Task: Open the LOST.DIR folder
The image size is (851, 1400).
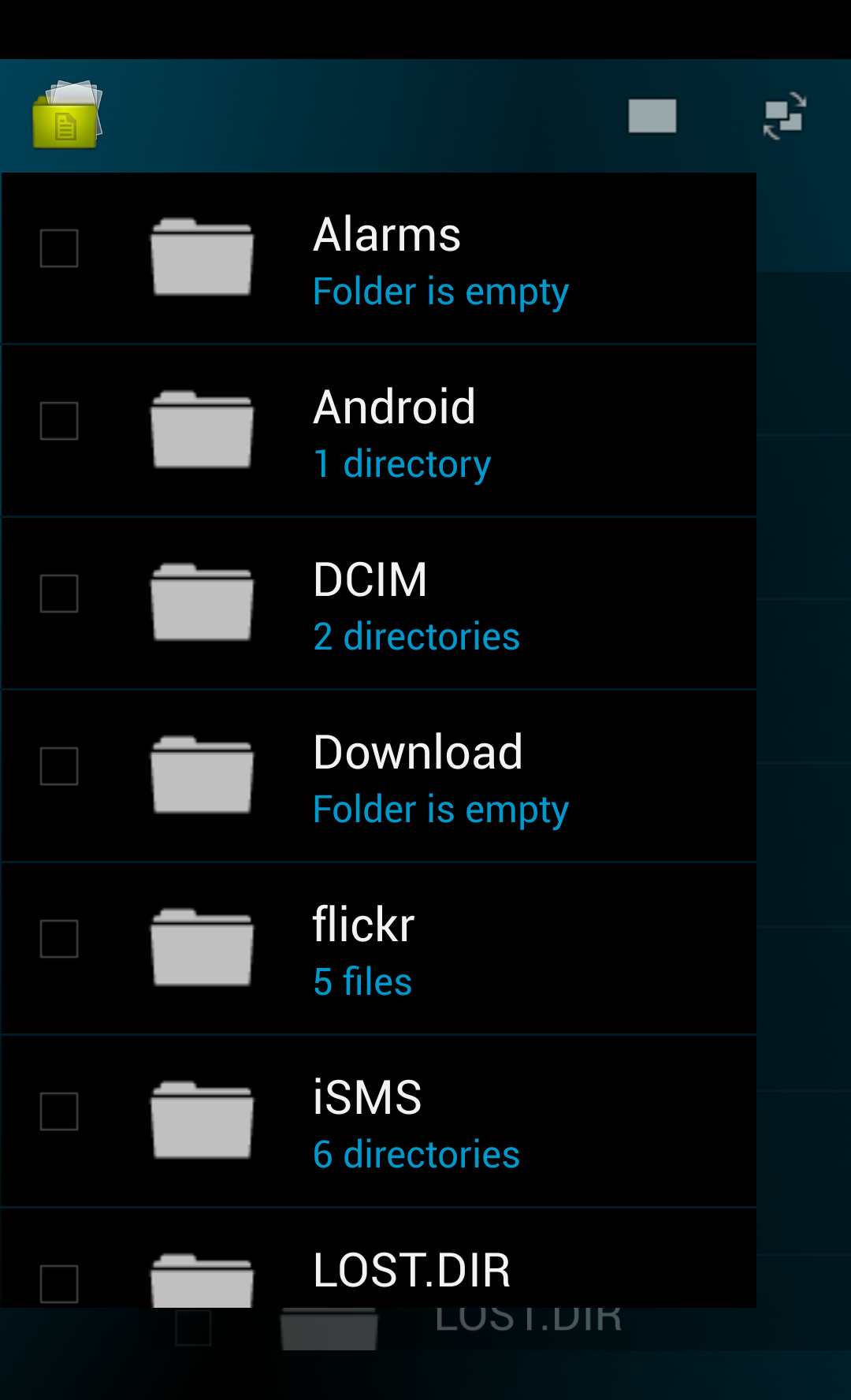Action: pyautogui.click(x=378, y=1258)
